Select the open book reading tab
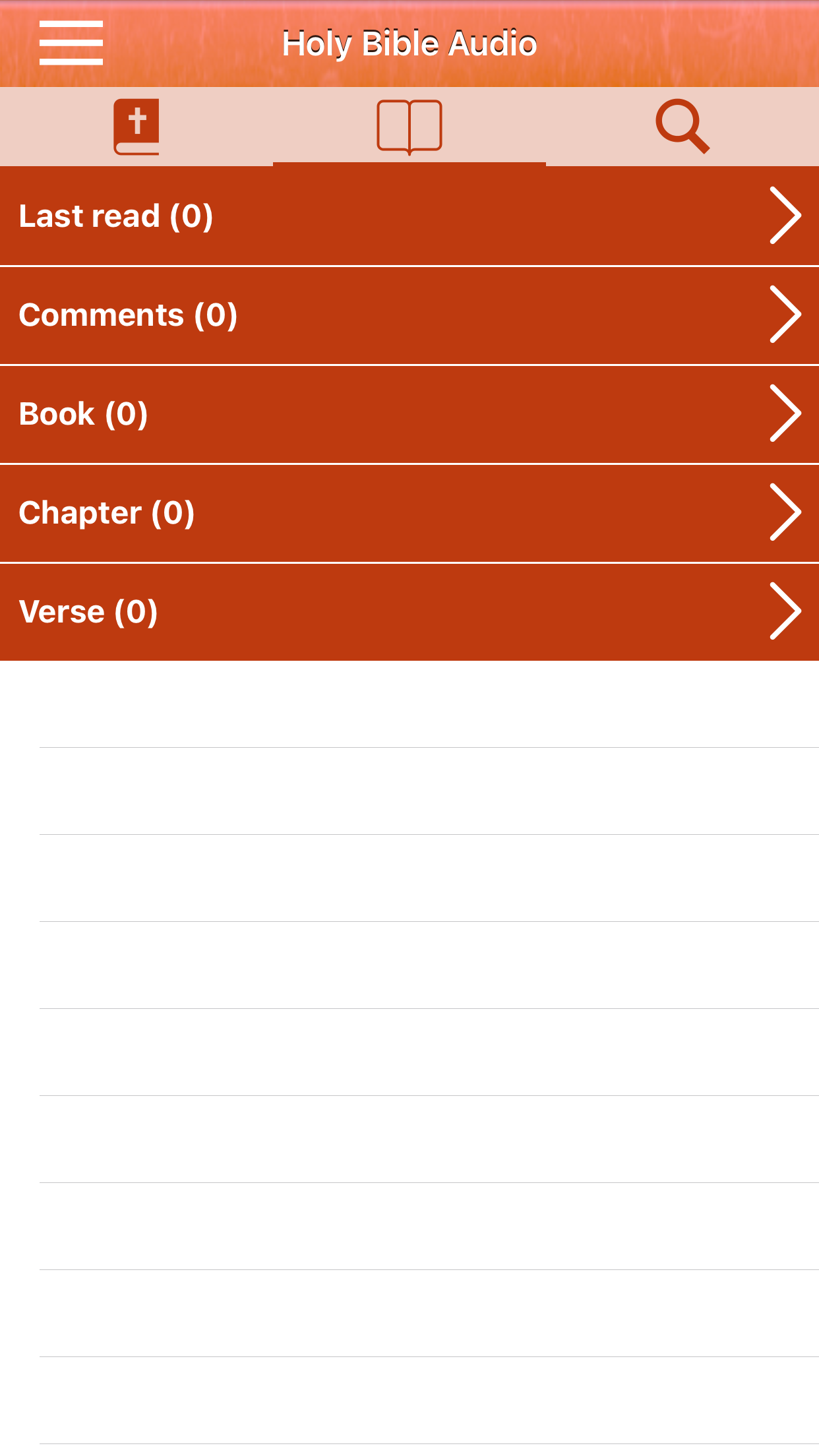This screenshot has height=1456, width=819. pos(409,127)
